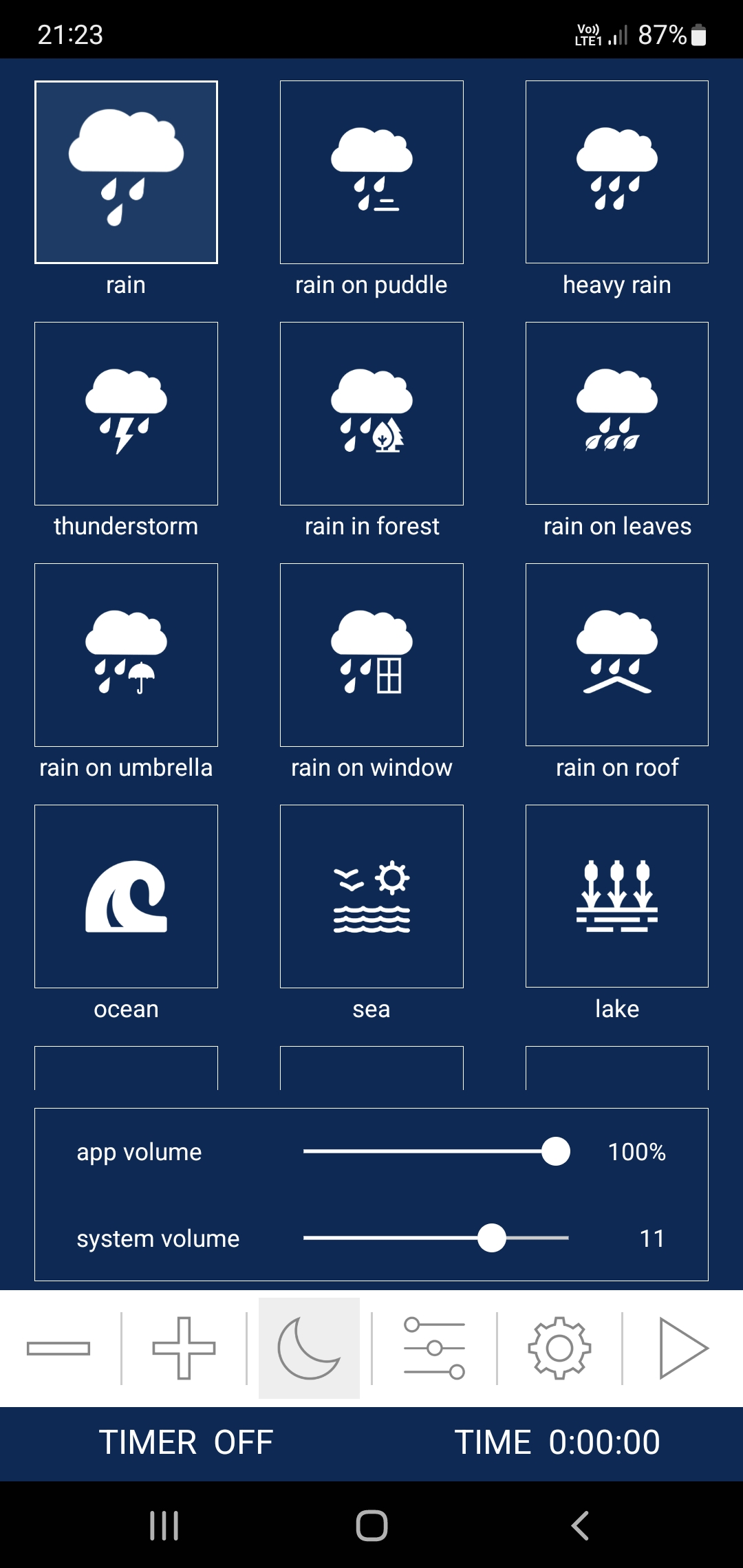Toggle the moon sleep timer icon

point(309,1348)
